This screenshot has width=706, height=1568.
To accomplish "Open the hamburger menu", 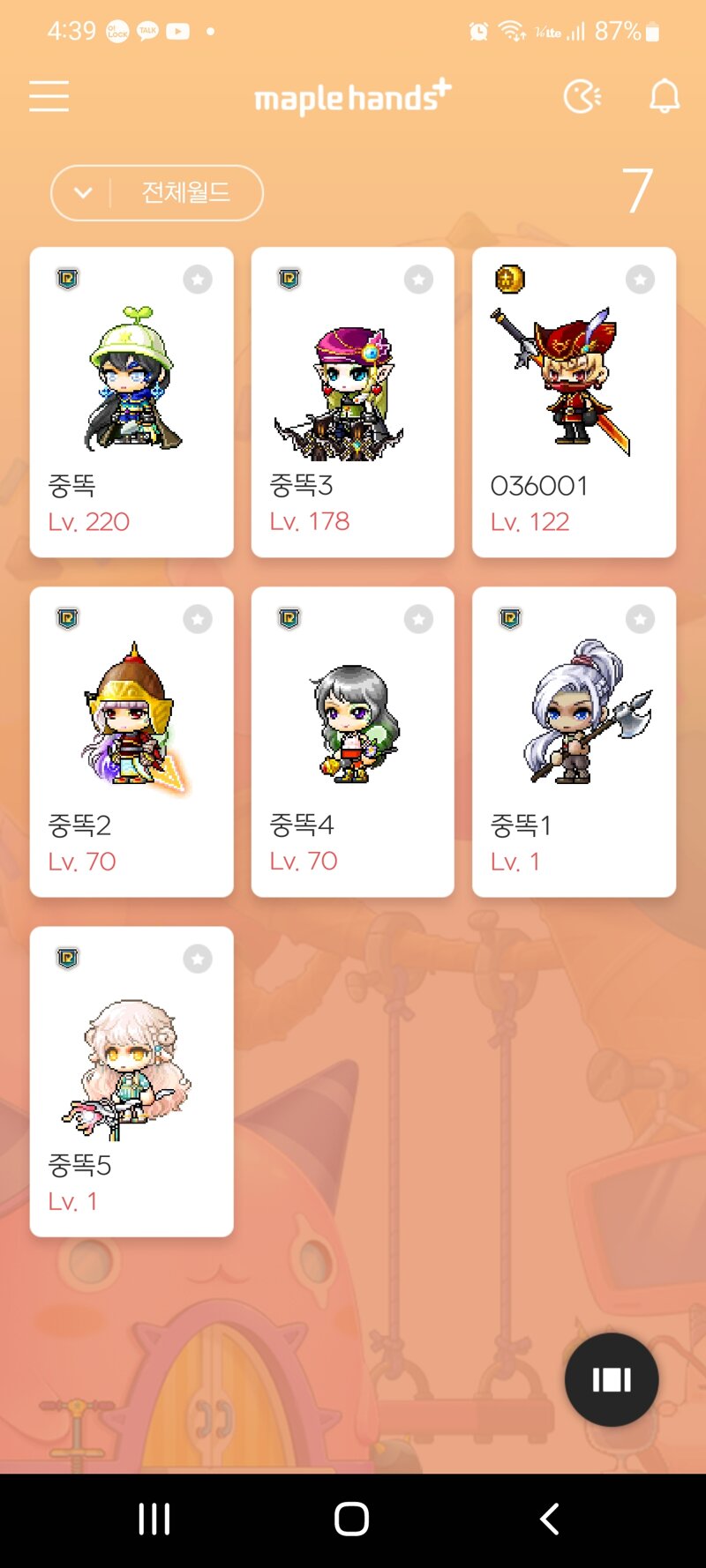I will (49, 95).
